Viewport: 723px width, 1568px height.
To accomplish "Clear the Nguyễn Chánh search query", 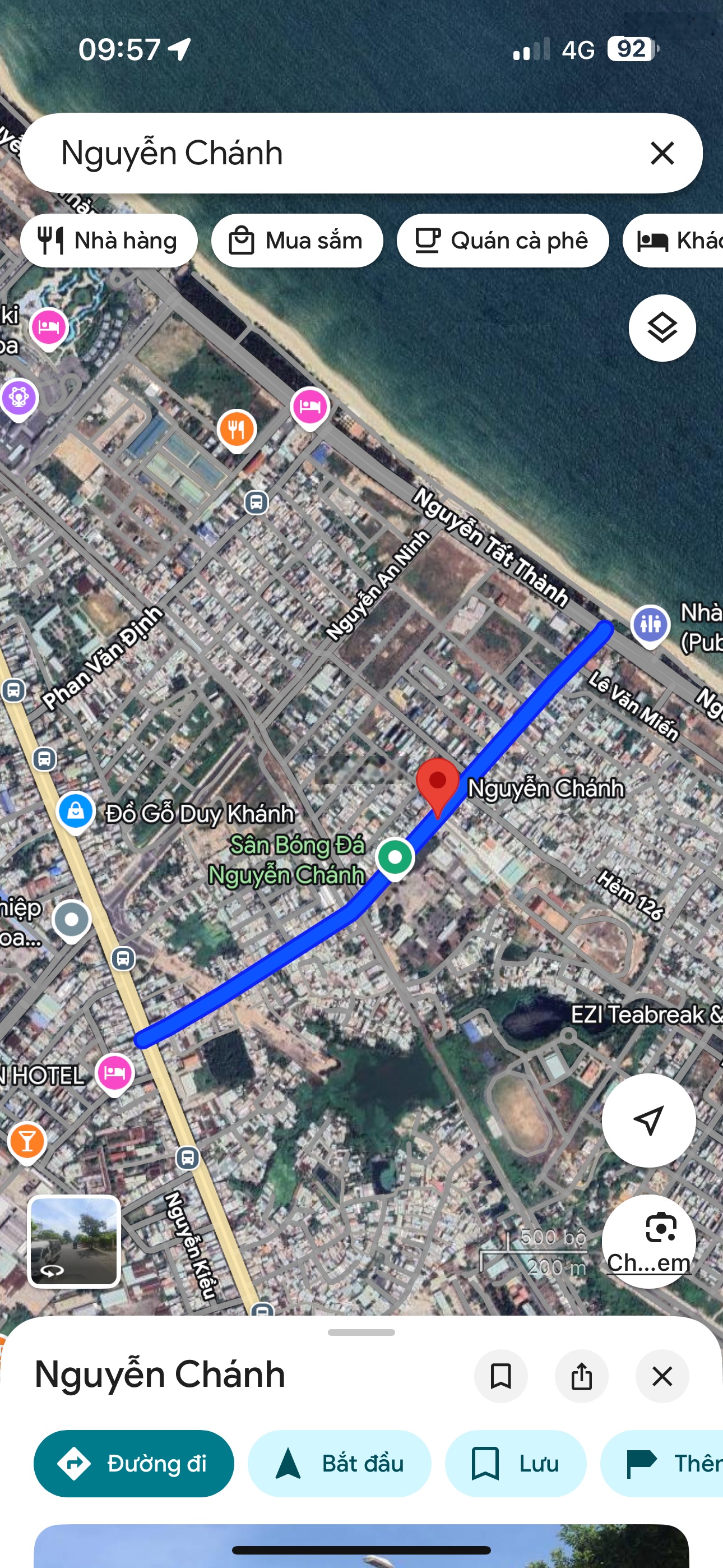I will coord(661,153).
